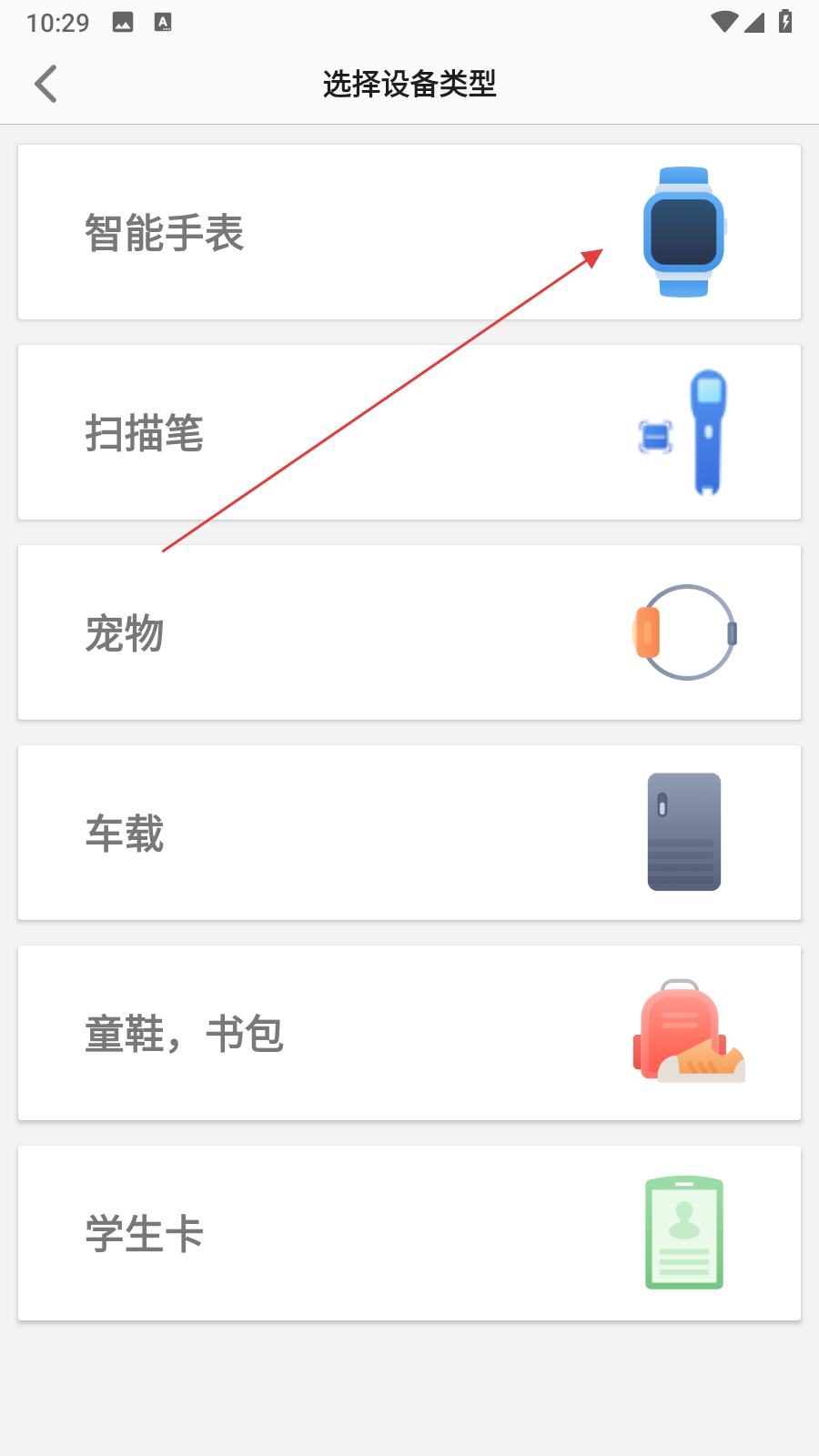Viewport: 819px width, 1456px height.
Task: Select 童鞋，书包 device type
Action: (409, 1033)
